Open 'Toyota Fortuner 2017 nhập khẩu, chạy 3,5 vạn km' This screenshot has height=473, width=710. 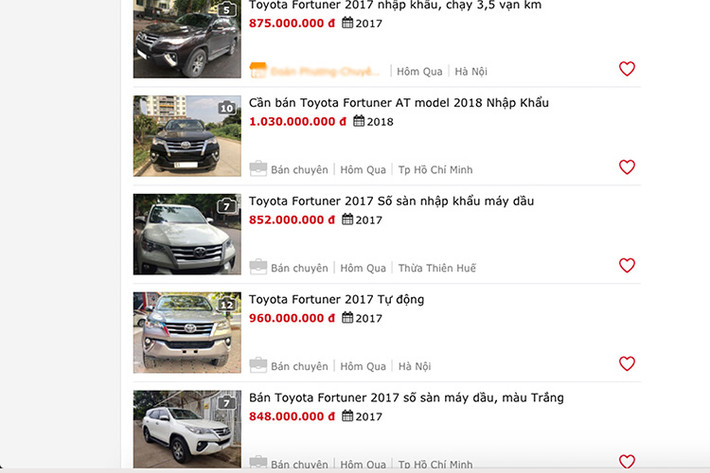pyautogui.click(x=395, y=5)
